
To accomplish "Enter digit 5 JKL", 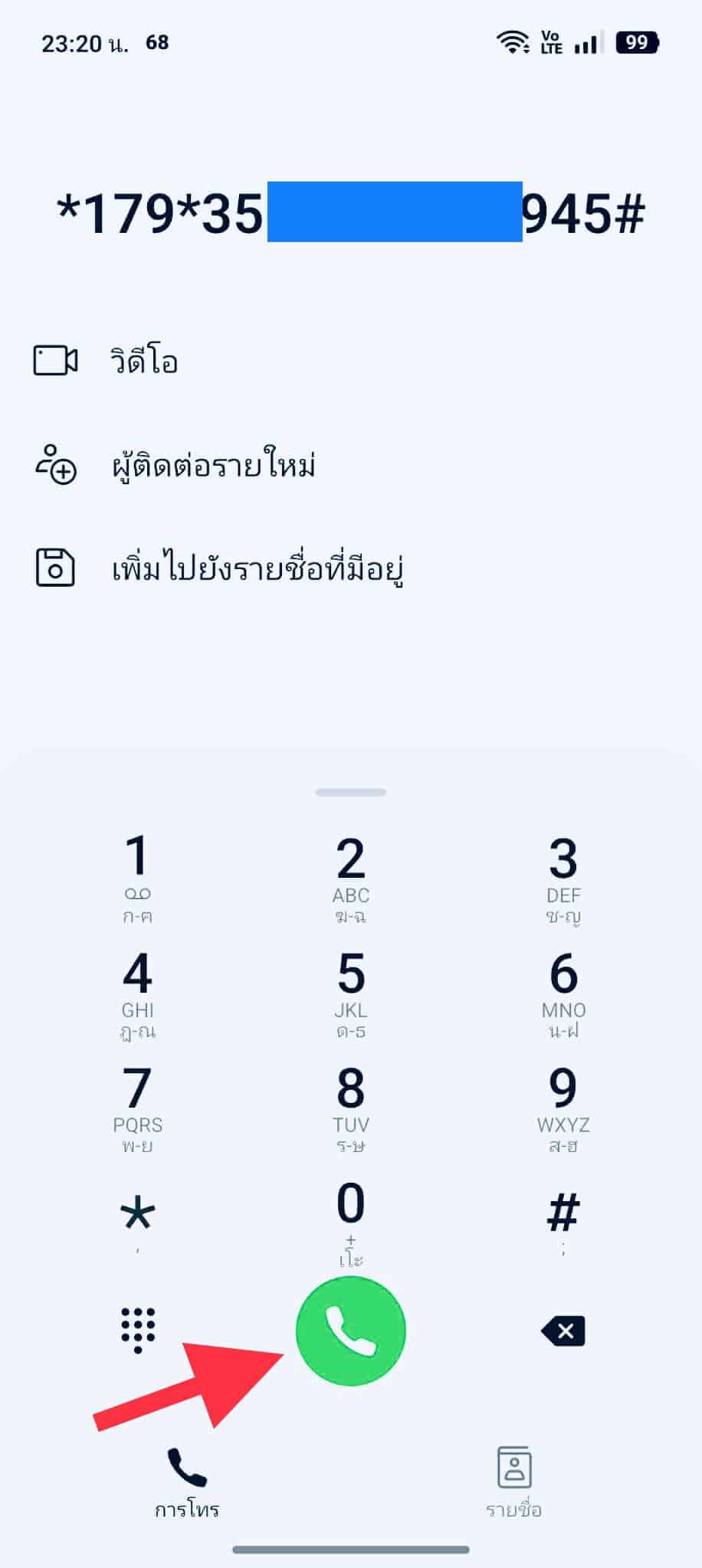I will pos(351,992).
